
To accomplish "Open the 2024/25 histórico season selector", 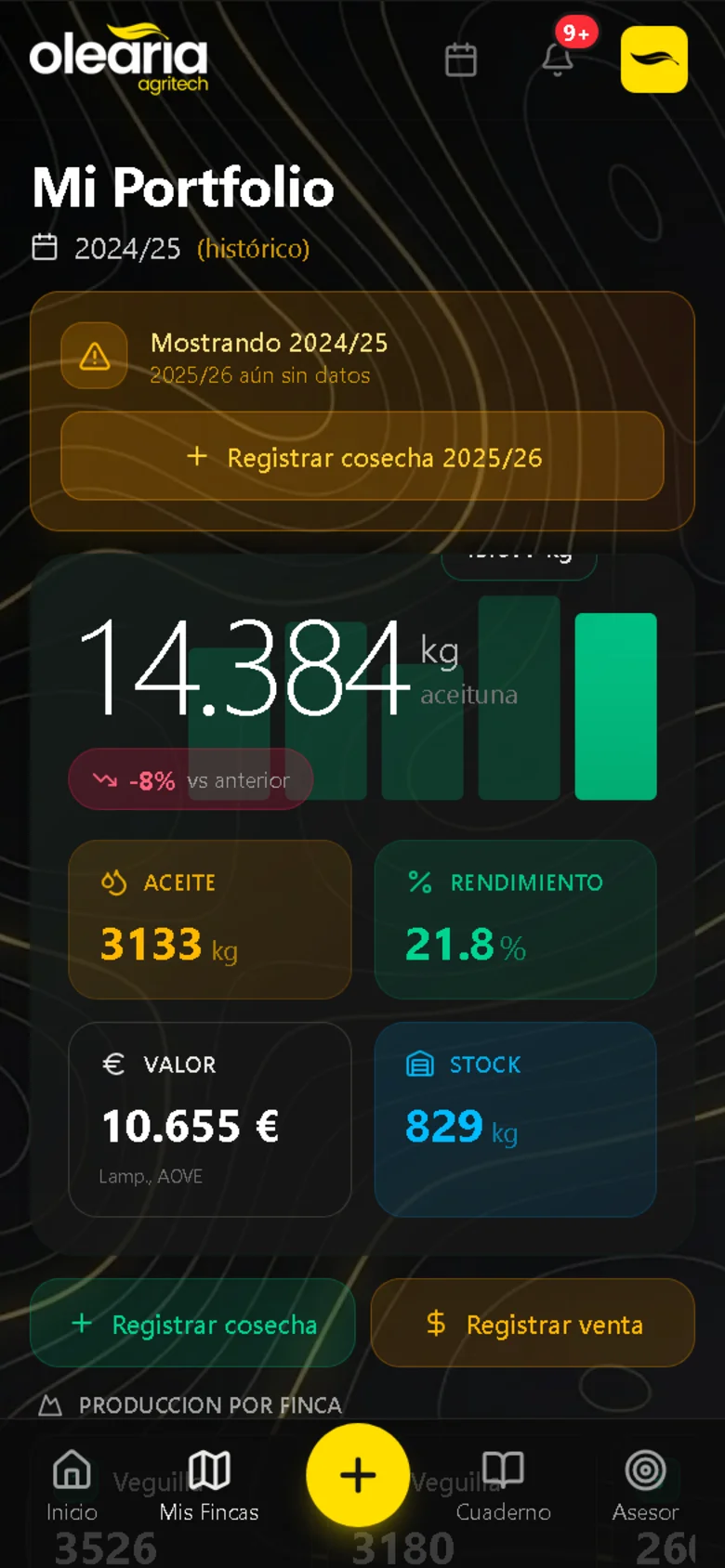I will (x=172, y=248).
